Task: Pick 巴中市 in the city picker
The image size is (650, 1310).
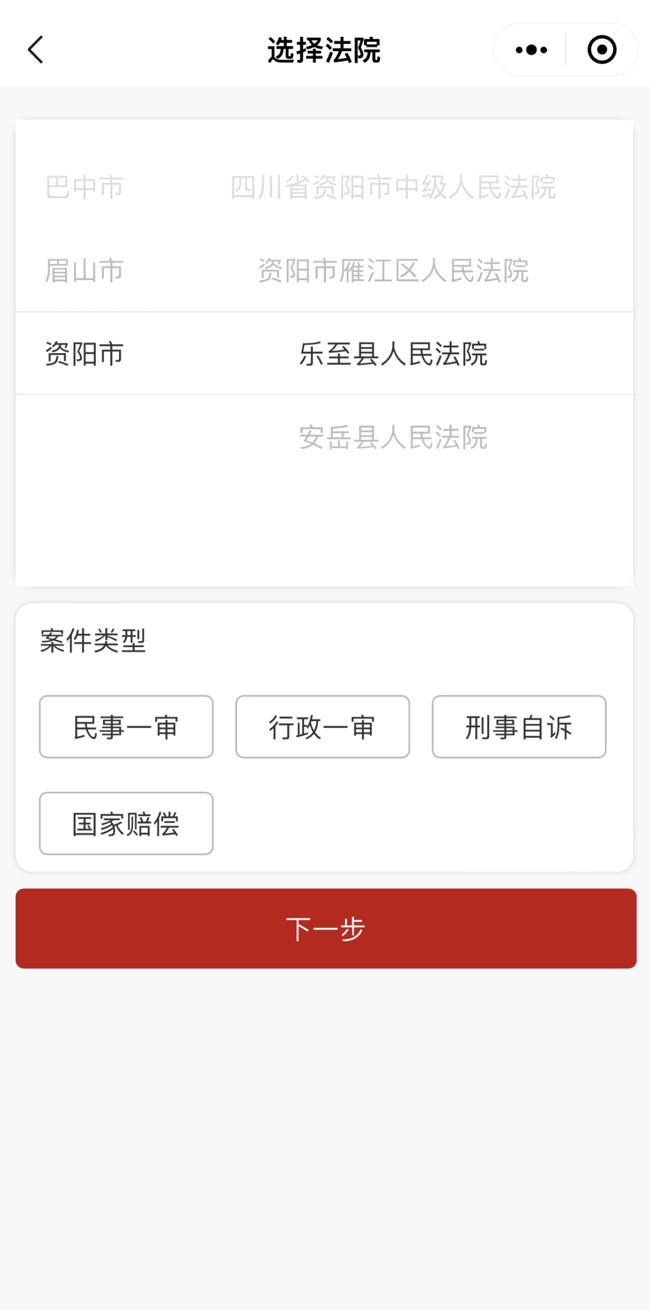Action: pos(85,187)
